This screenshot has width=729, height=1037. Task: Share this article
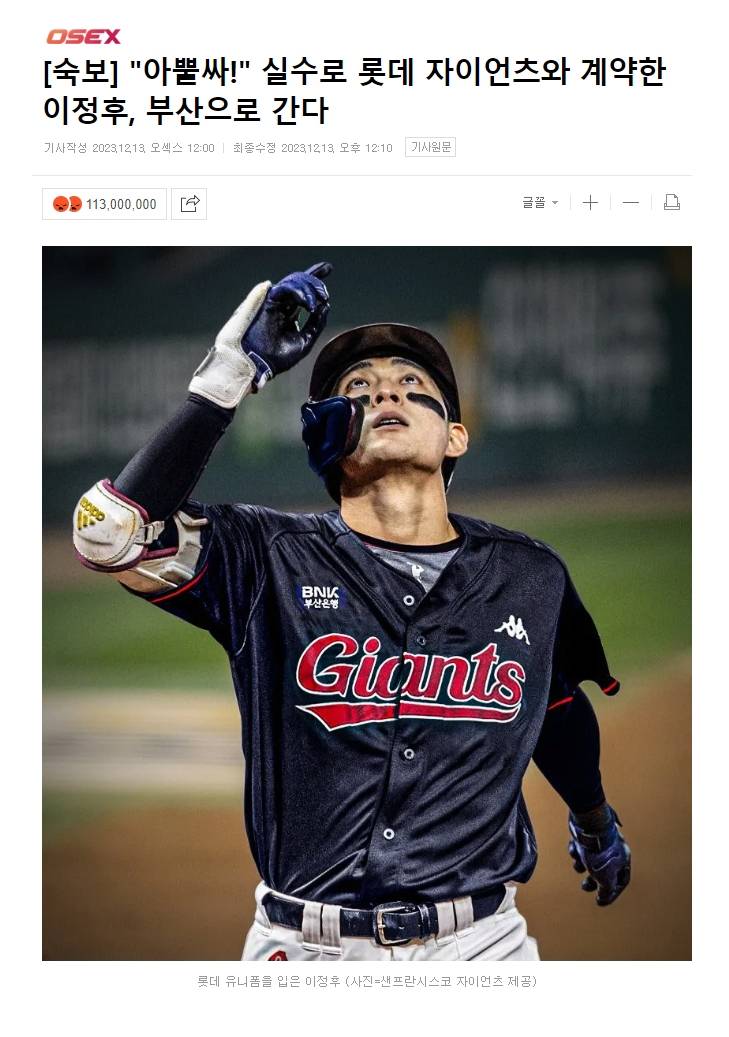tap(189, 204)
